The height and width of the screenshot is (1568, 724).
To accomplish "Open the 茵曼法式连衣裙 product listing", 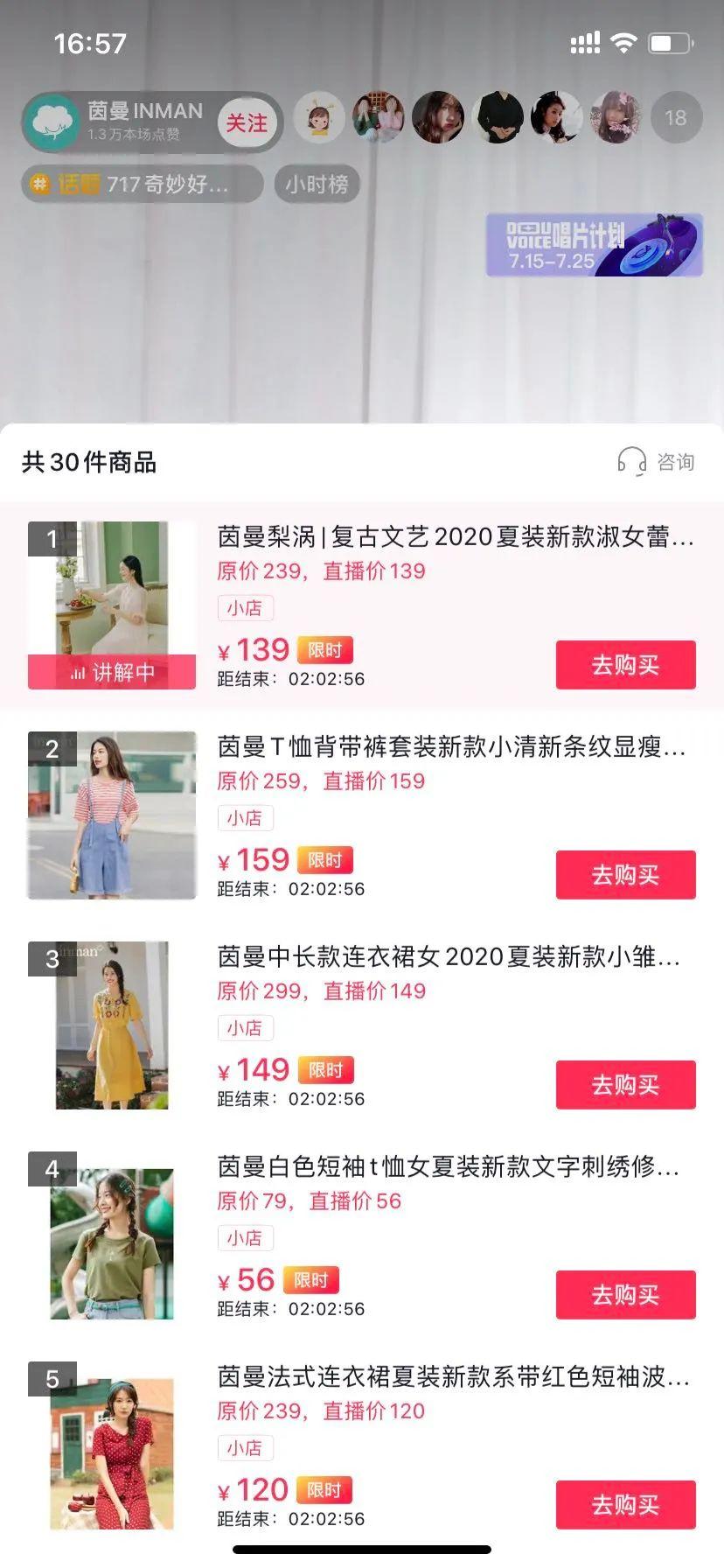I will click(x=450, y=1379).
